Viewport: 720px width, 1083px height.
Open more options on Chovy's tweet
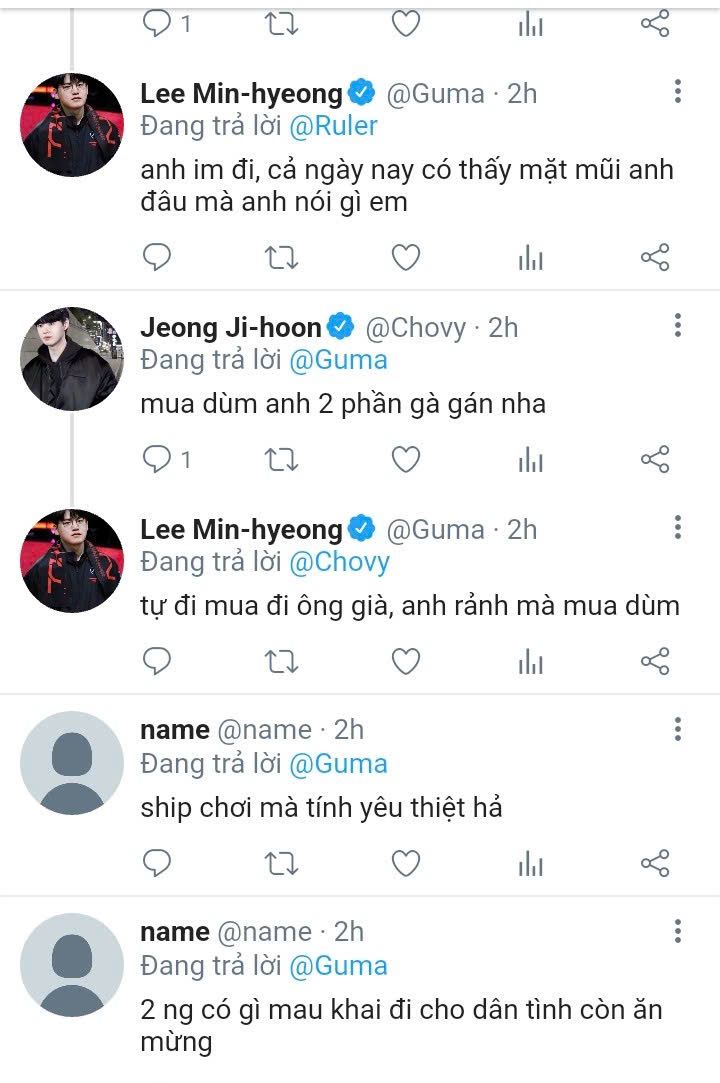click(678, 325)
